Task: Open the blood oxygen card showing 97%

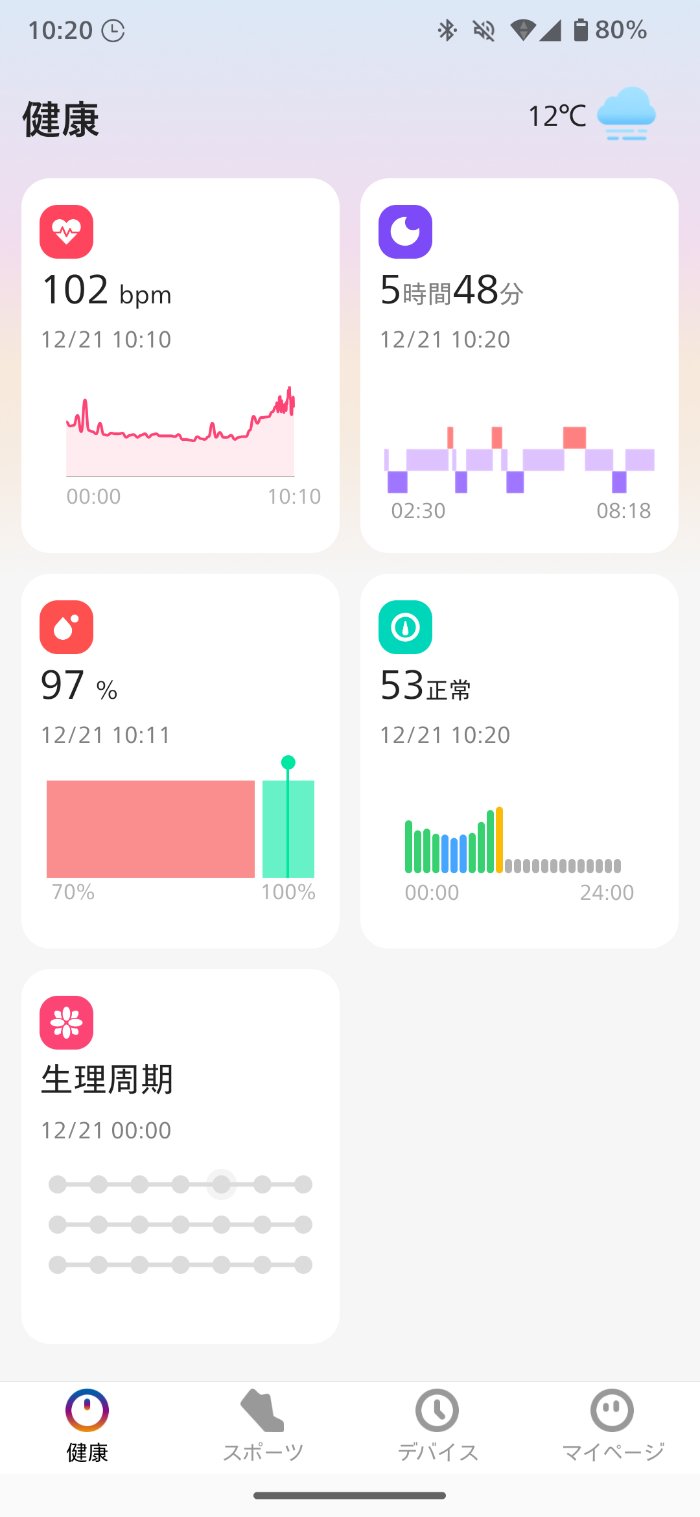Action: click(x=180, y=760)
